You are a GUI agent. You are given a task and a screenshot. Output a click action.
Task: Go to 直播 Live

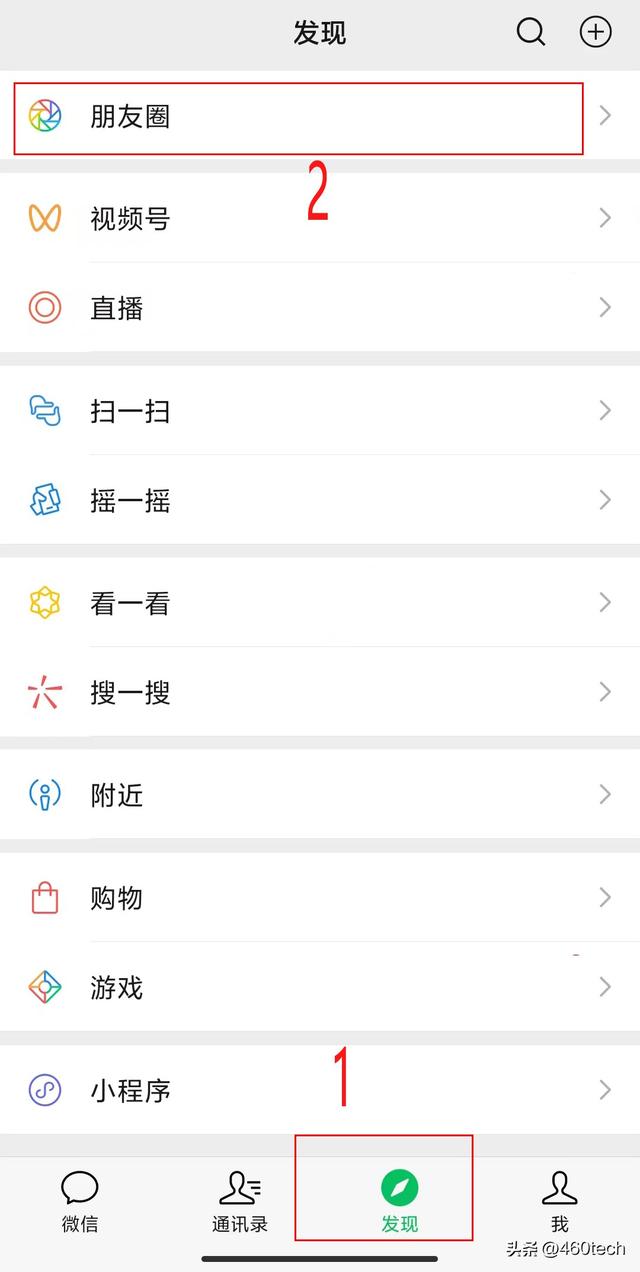[x=320, y=308]
